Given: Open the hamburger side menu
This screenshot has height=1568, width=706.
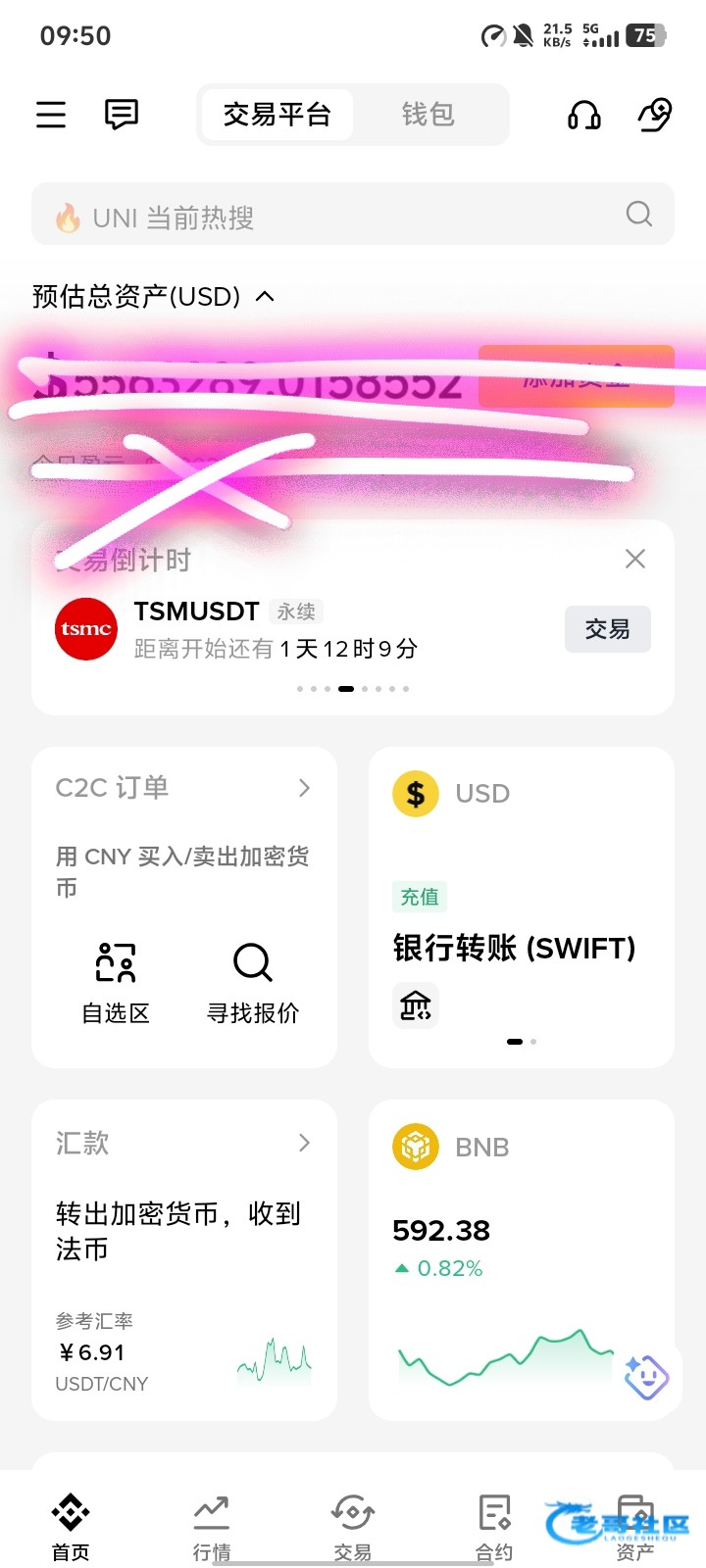Looking at the screenshot, I should coord(51,115).
